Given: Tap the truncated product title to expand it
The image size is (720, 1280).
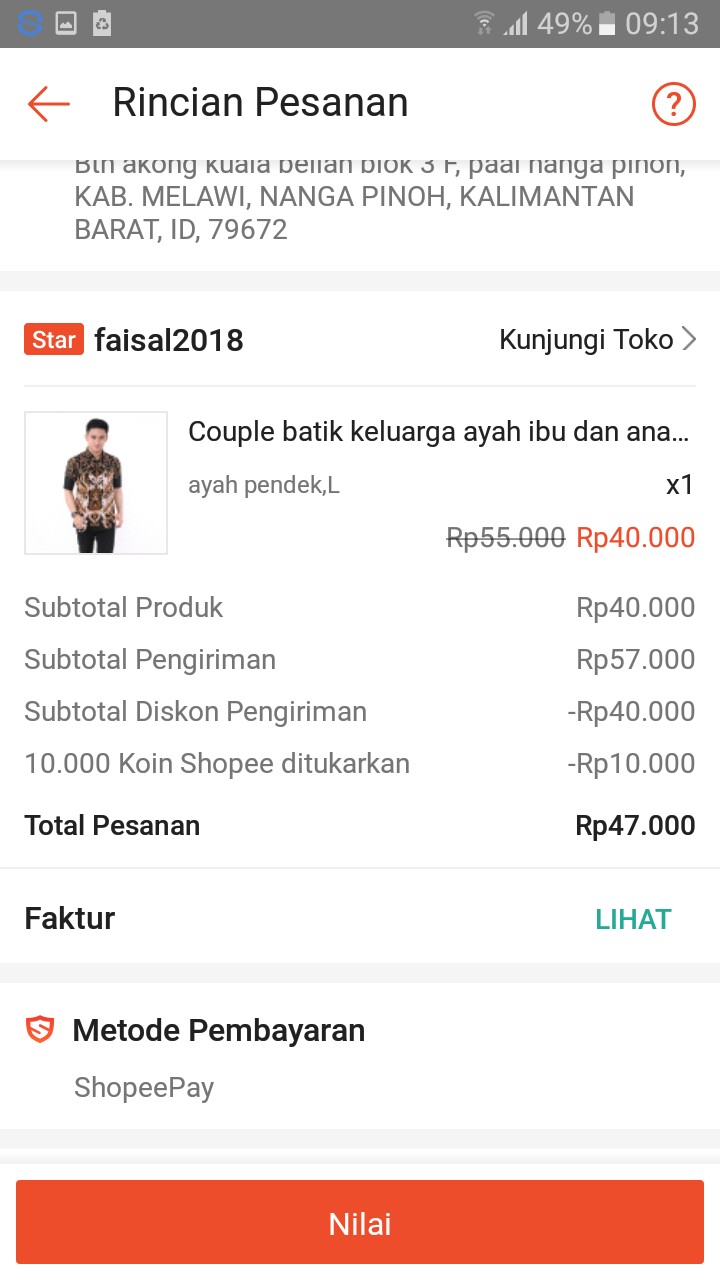Looking at the screenshot, I should pos(440,431).
